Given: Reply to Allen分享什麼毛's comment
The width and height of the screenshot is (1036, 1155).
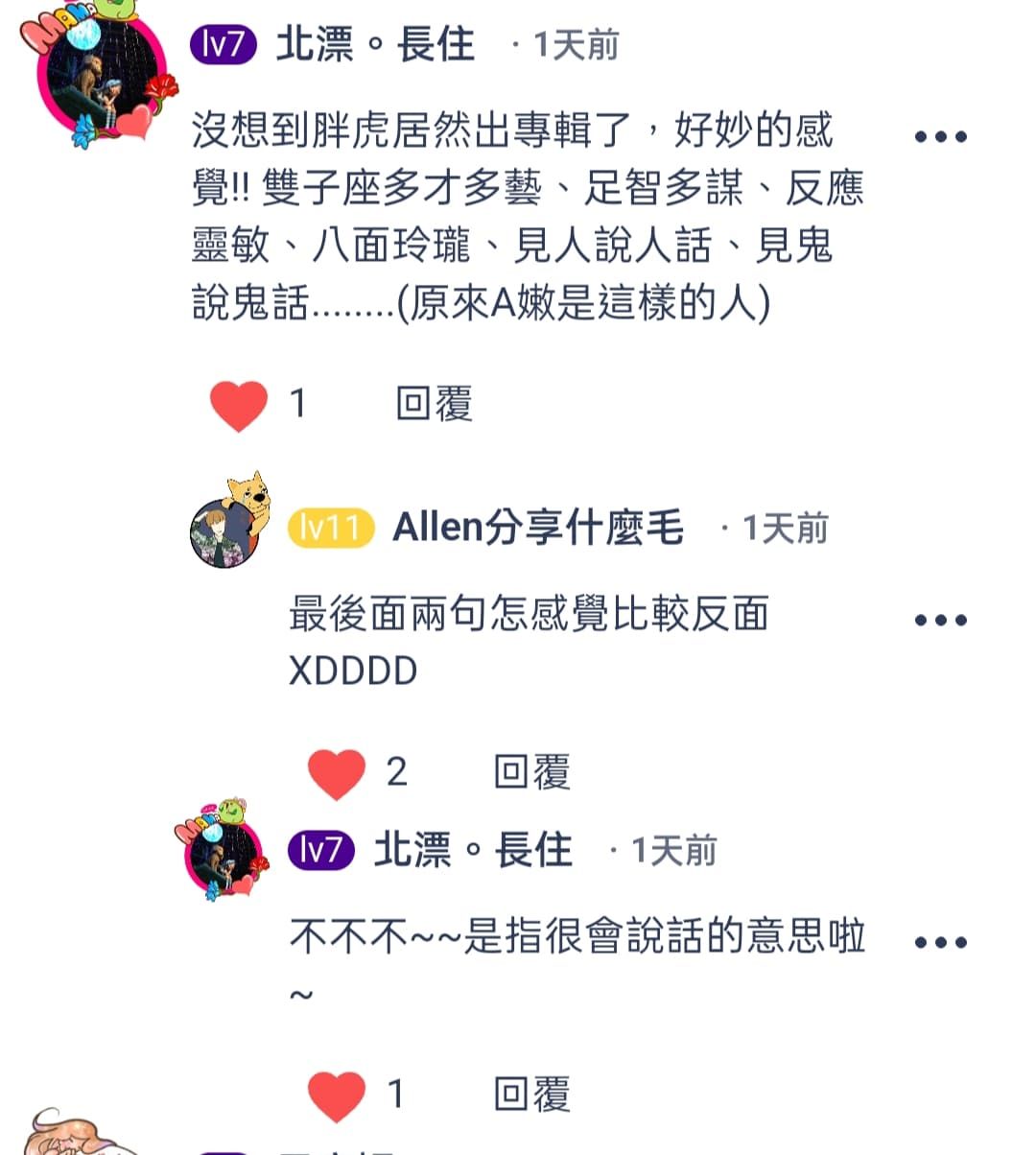Looking at the screenshot, I should [x=531, y=773].
